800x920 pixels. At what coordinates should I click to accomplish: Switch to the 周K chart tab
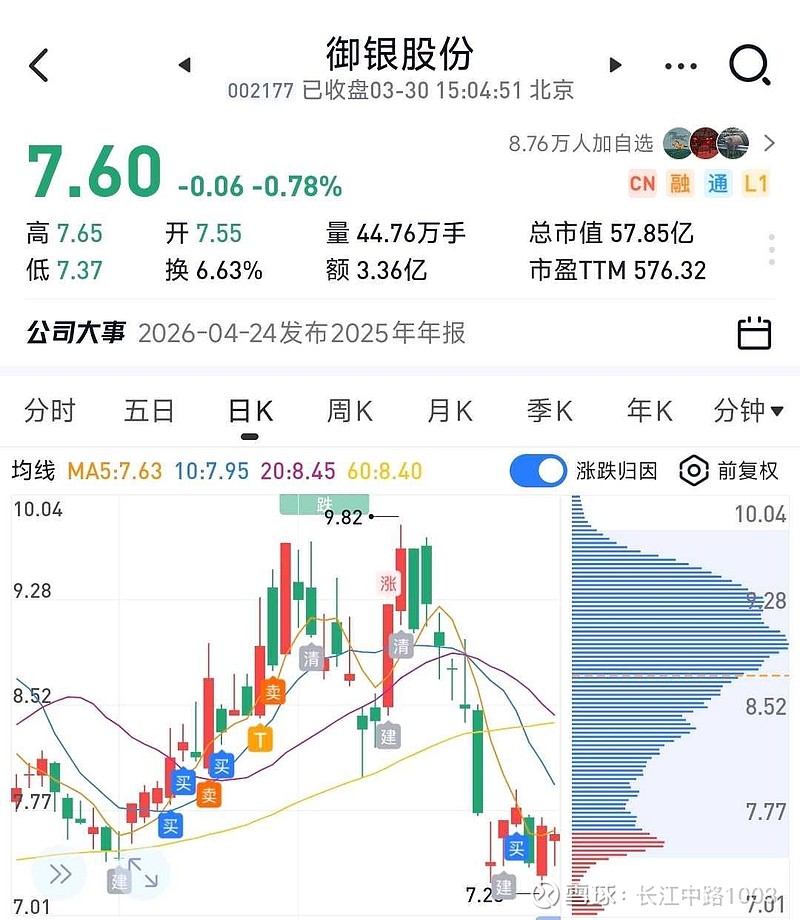coord(349,410)
